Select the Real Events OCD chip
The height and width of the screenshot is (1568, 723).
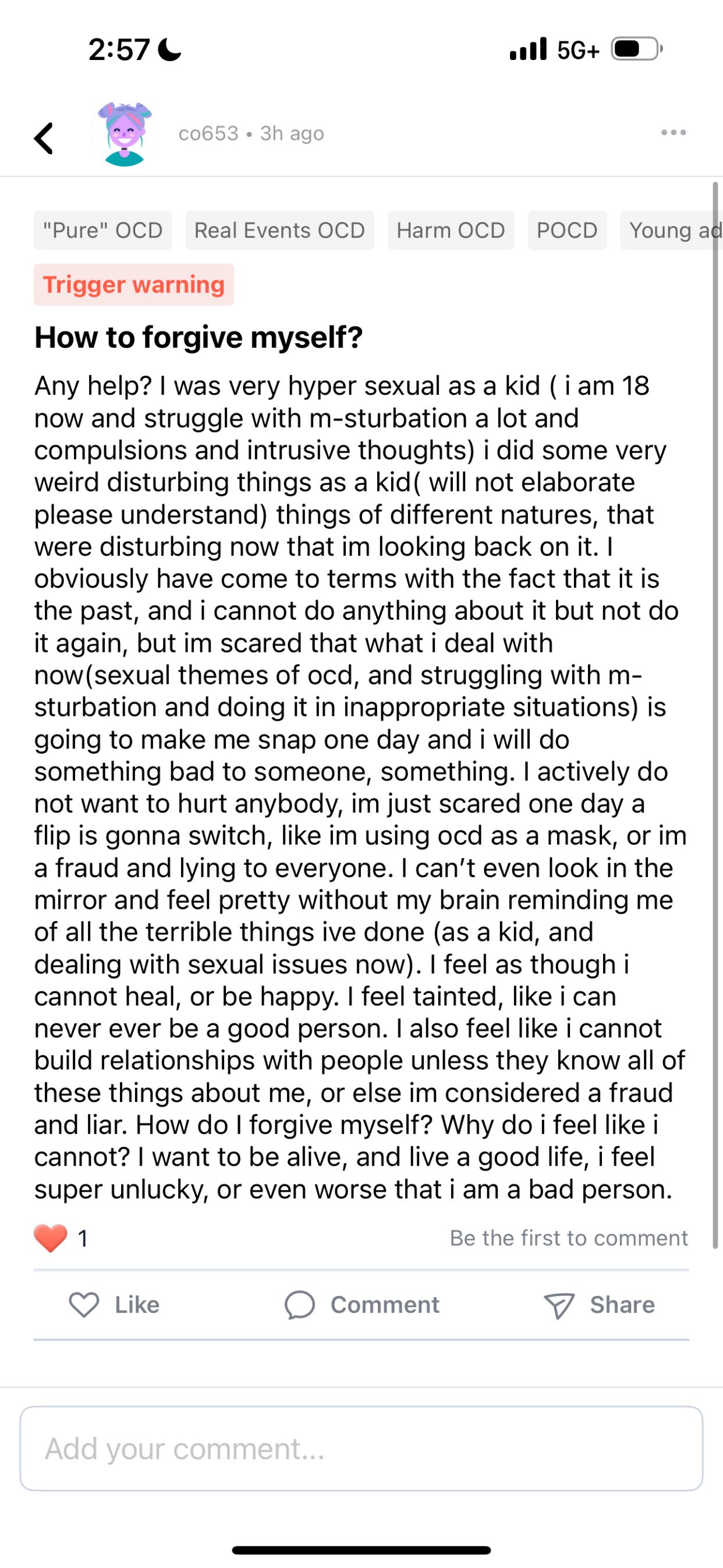279,230
